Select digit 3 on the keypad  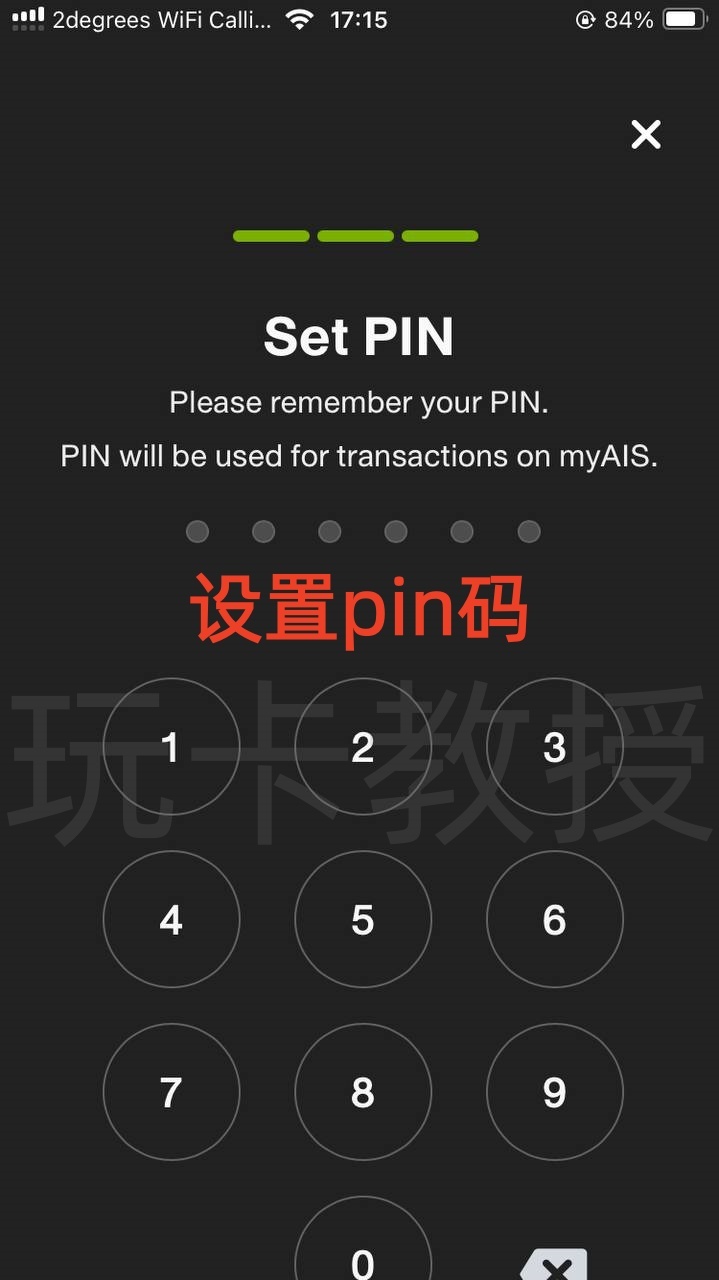555,747
